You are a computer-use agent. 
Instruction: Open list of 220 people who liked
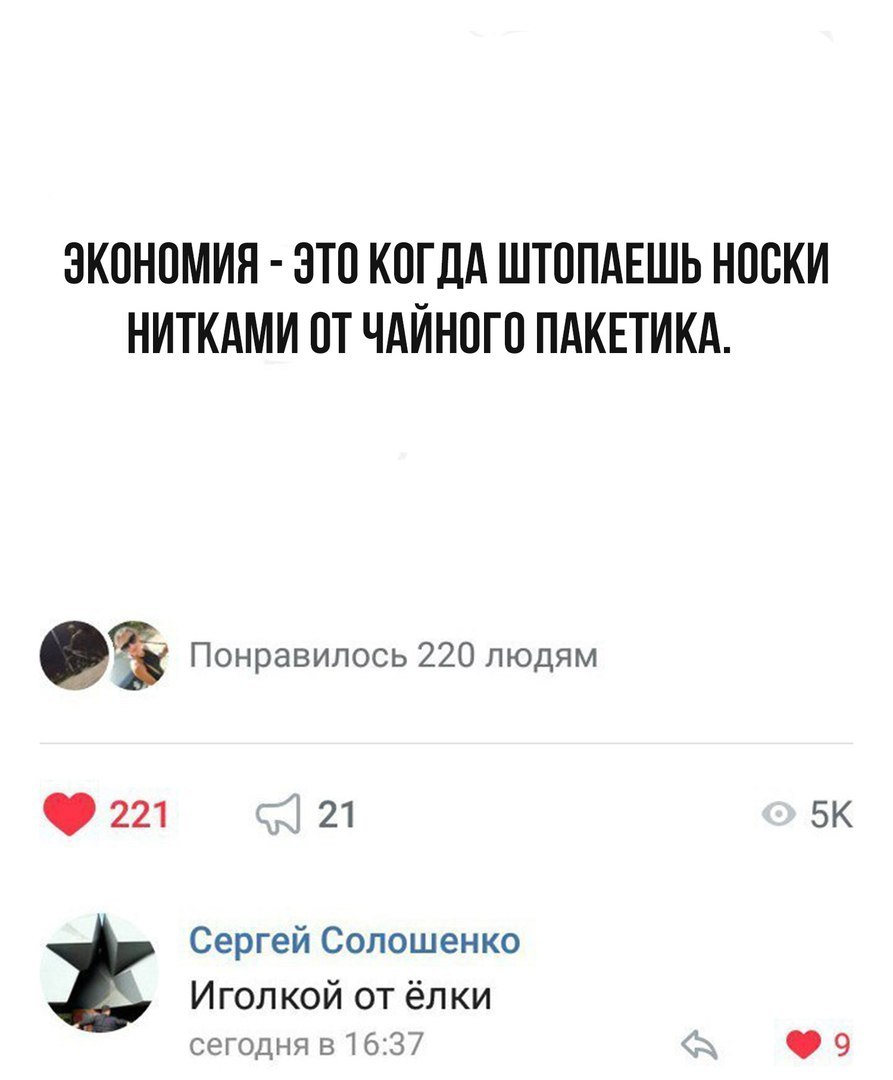pyautogui.click(x=392, y=656)
